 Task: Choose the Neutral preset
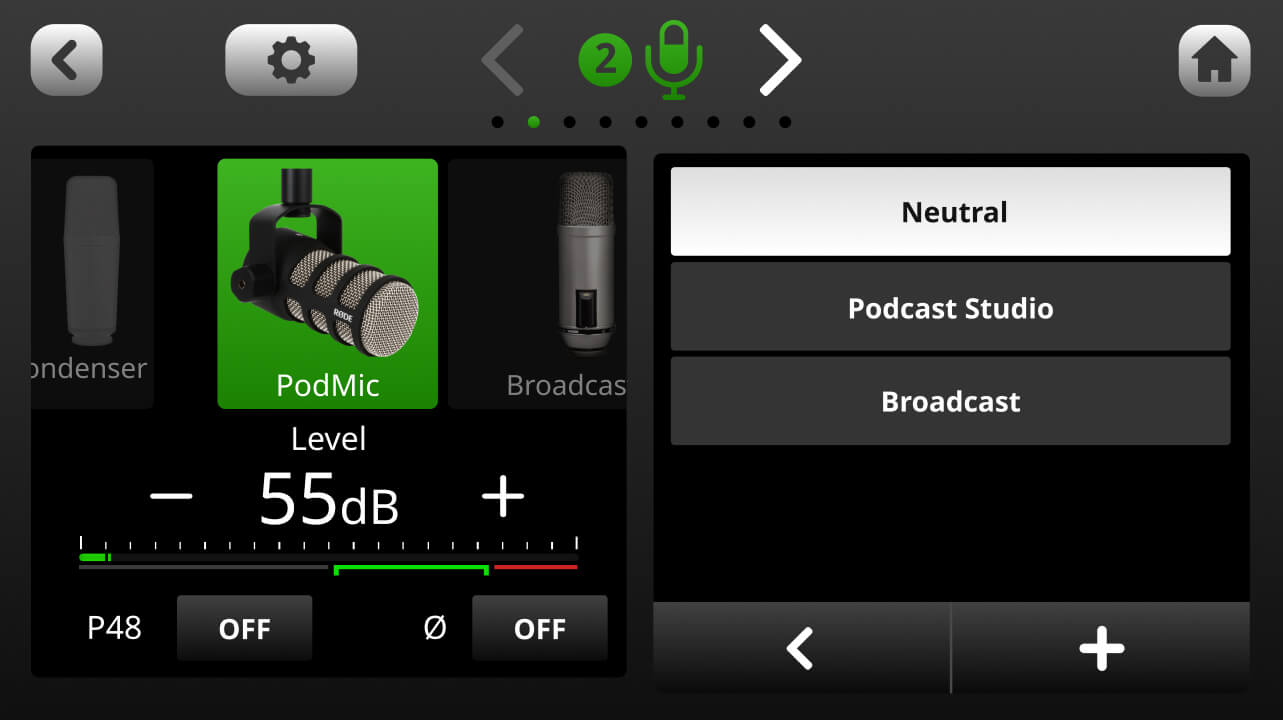pos(950,212)
